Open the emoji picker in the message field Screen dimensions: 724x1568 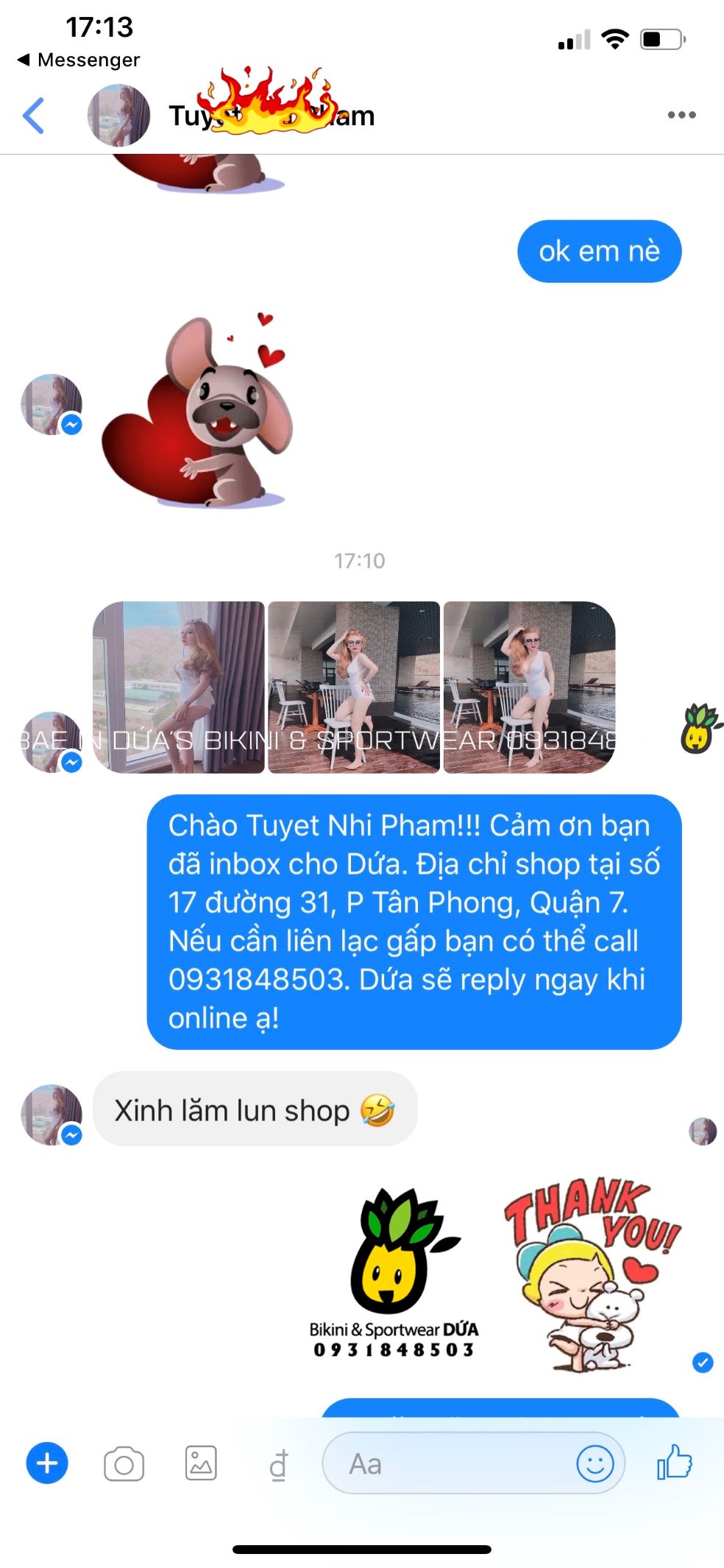595,1463
